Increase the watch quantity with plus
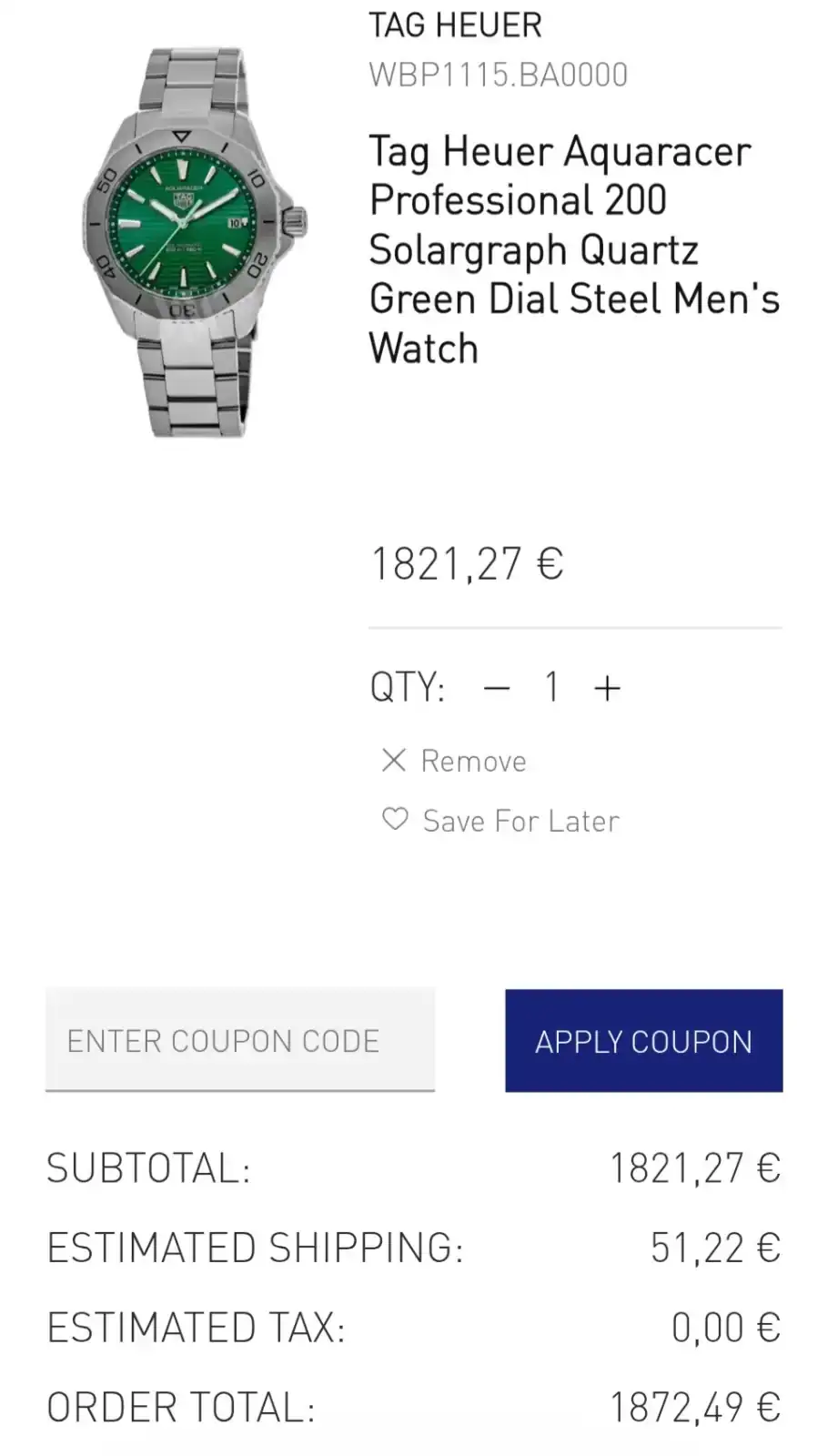 (607, 688)
